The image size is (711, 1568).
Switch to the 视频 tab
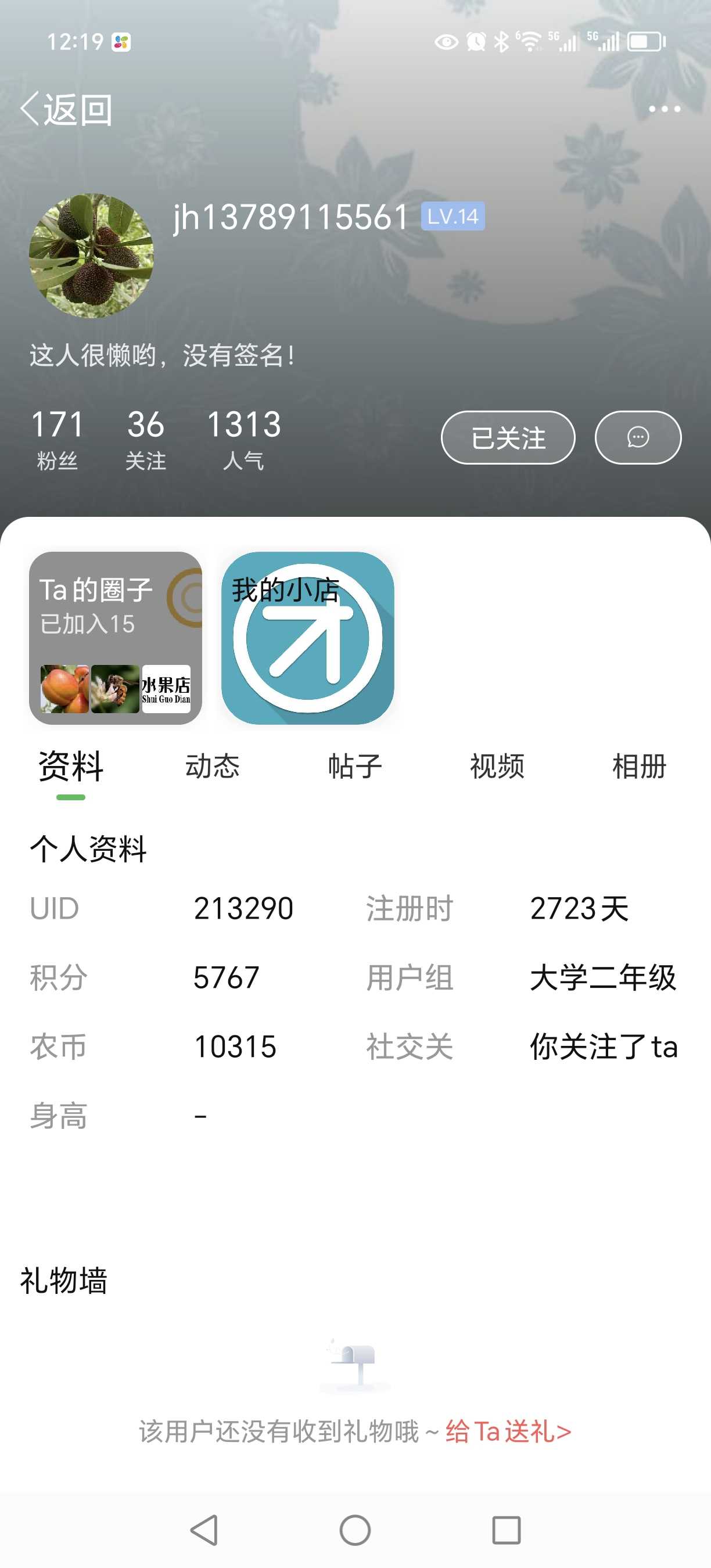[x=497, y=767]
